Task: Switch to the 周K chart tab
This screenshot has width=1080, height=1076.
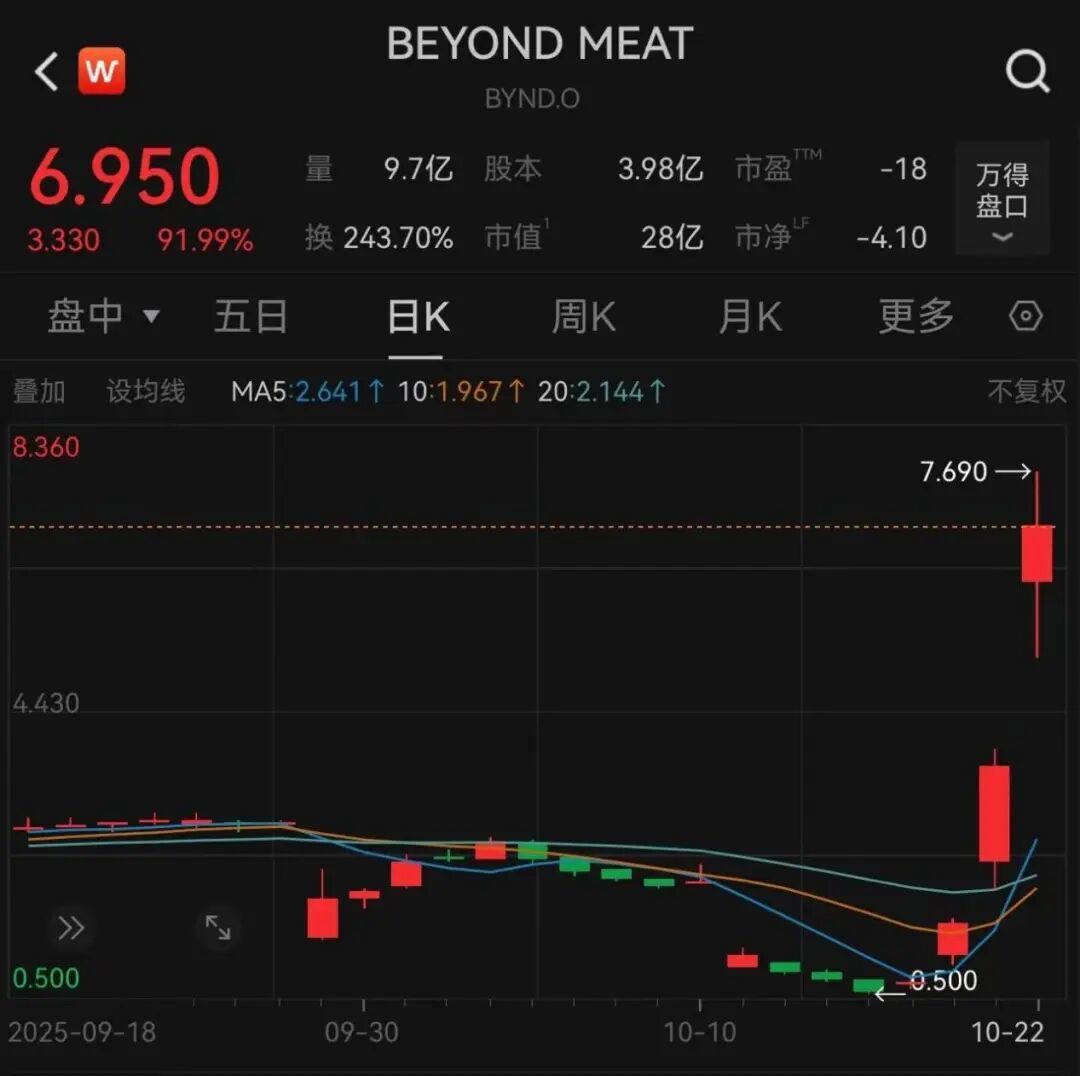Action: click(x=584, y=317)
